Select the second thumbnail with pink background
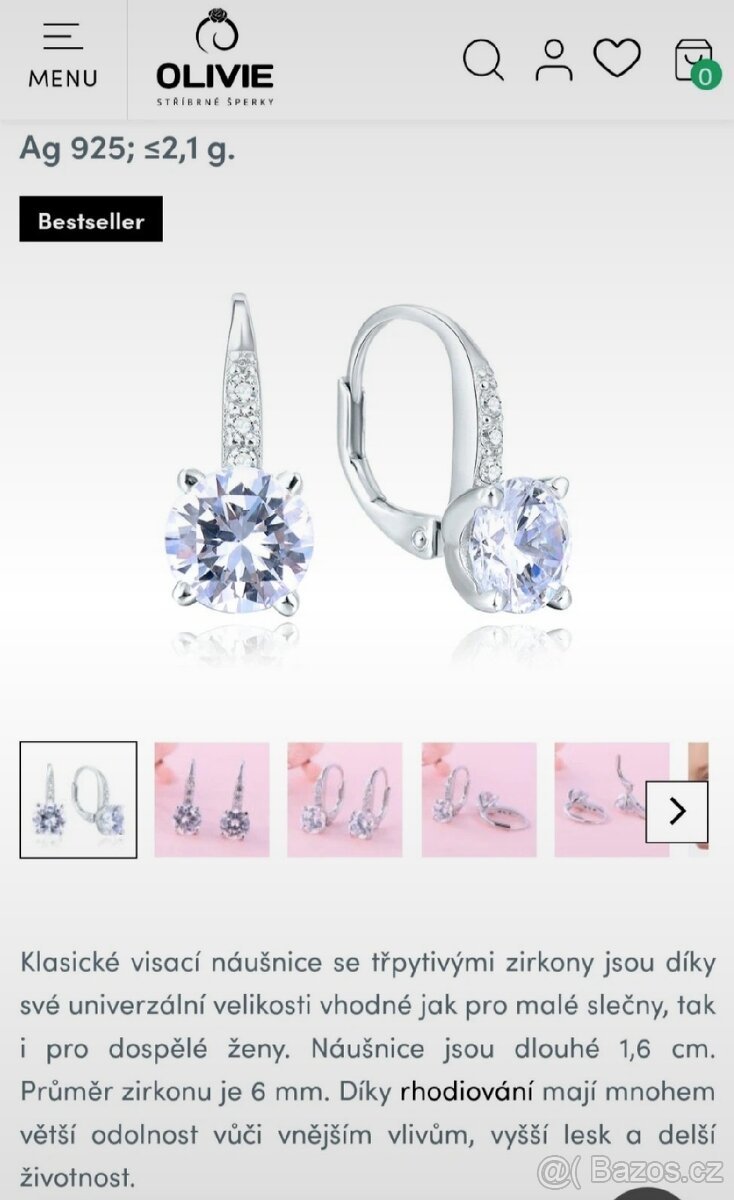Image resolution: width=734 pixels, height=1200 pixels. (212, 799)
